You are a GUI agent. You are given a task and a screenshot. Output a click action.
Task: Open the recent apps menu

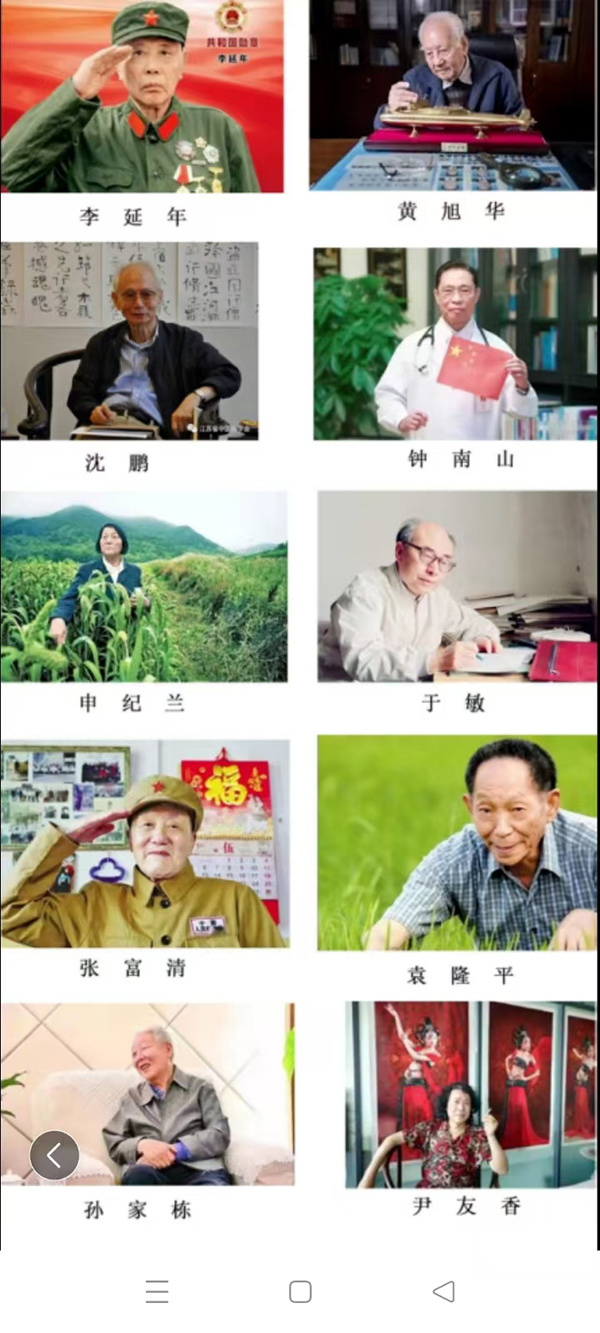157,1291
